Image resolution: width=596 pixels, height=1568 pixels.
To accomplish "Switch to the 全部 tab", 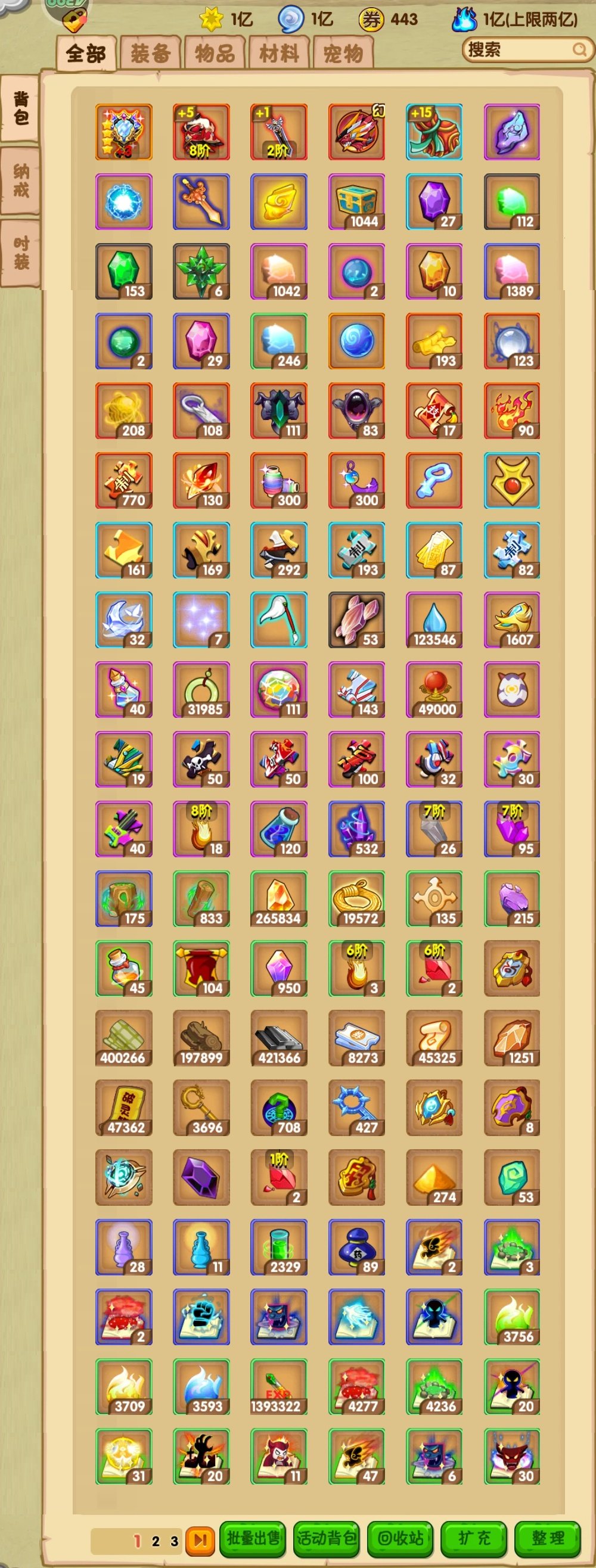I will tap(86, 54).
